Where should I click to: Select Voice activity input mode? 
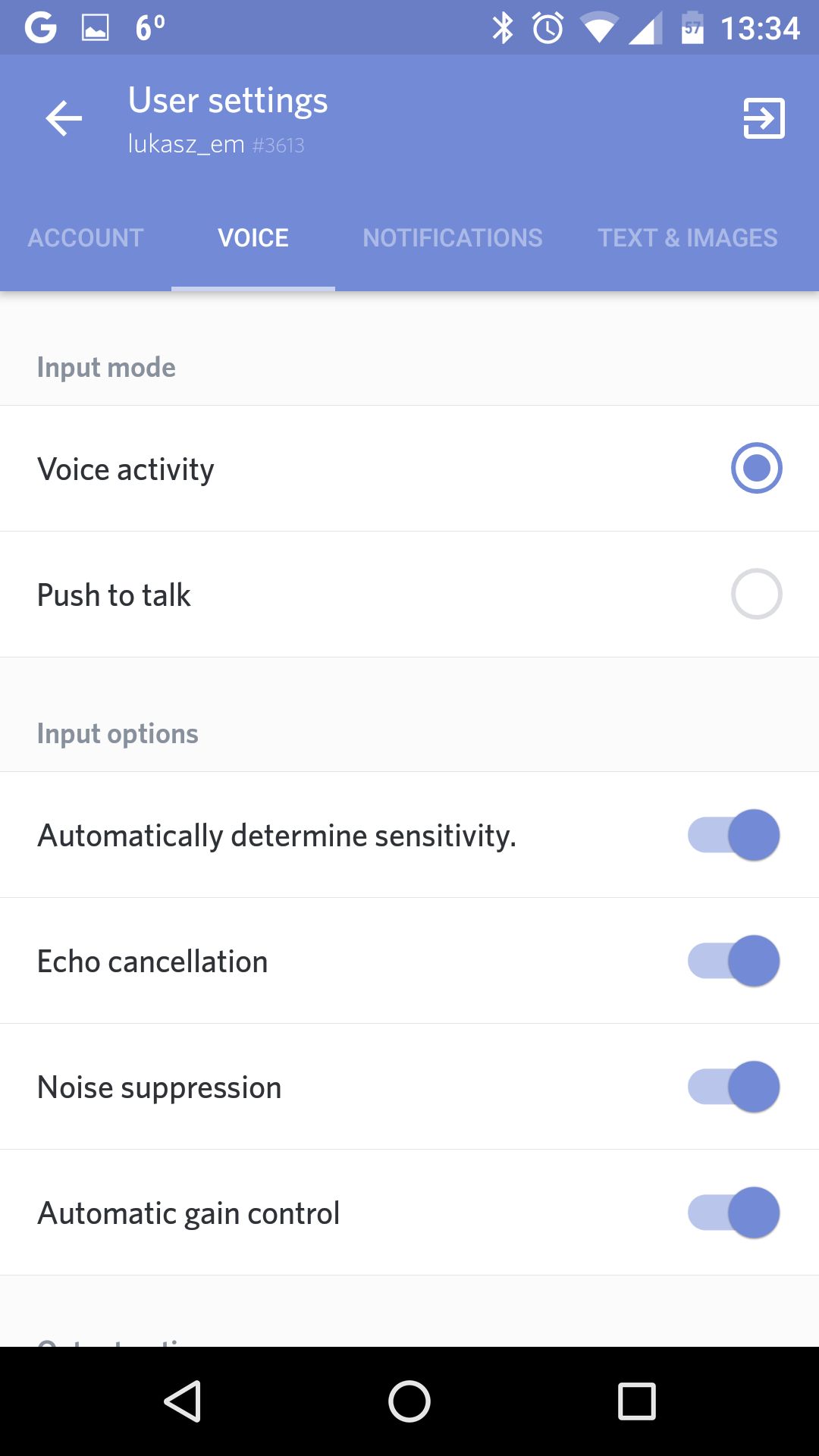coord(409,469)
